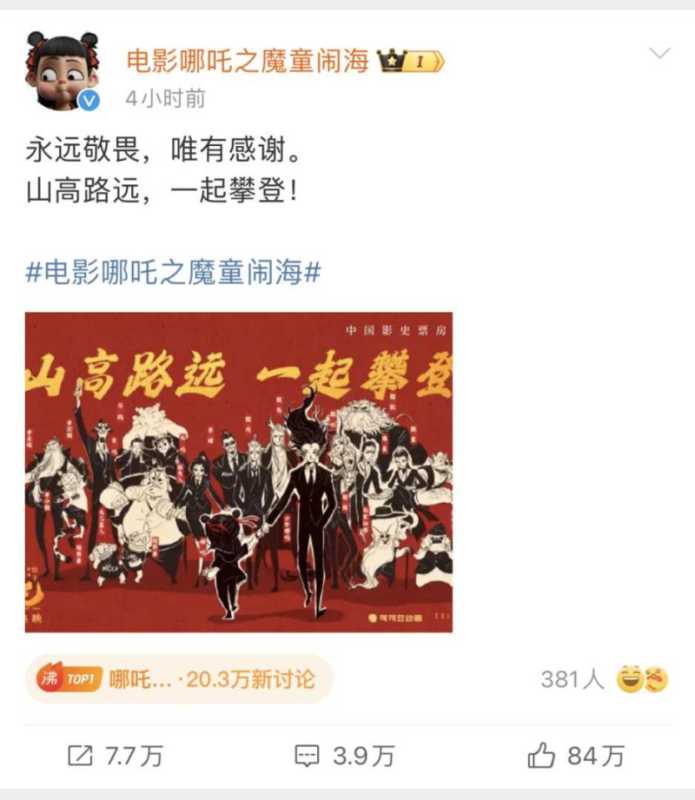This screenshot has width=695, height=800.
Task: Open account name 电影哪吒之魔童闹海
Action: tap(247, 61)
